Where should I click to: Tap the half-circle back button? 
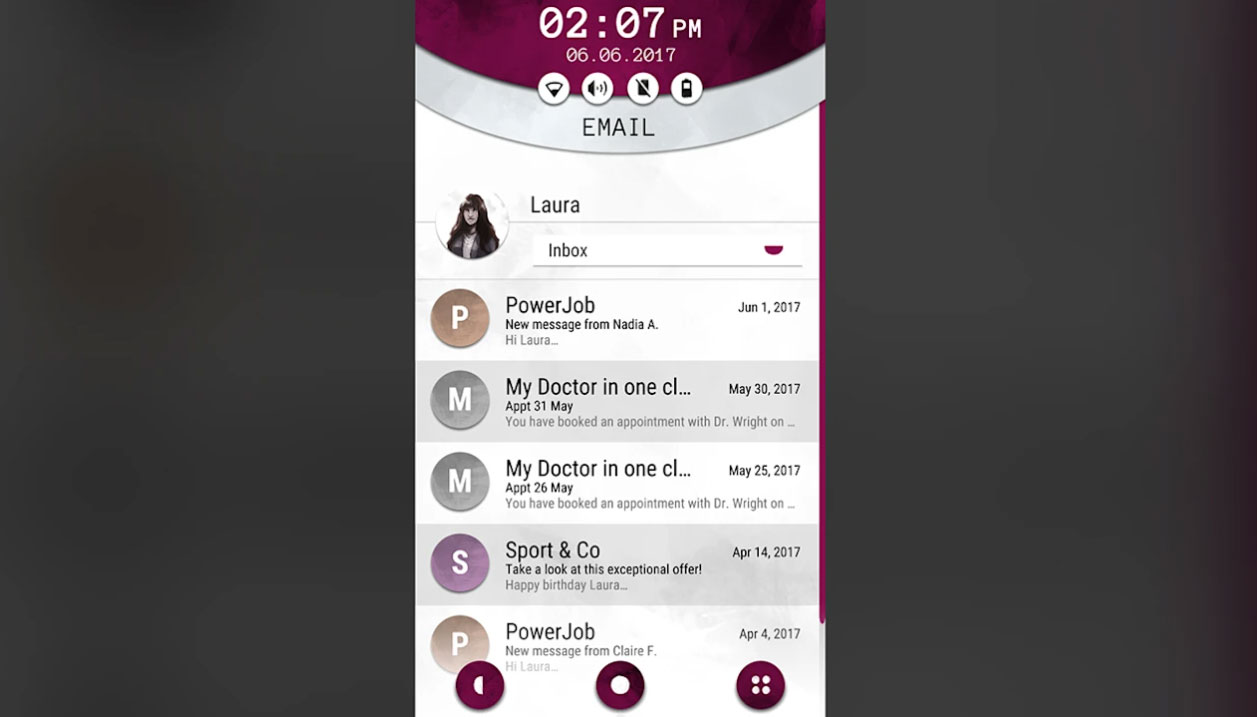pyautogui.click(x=480, y=685)
